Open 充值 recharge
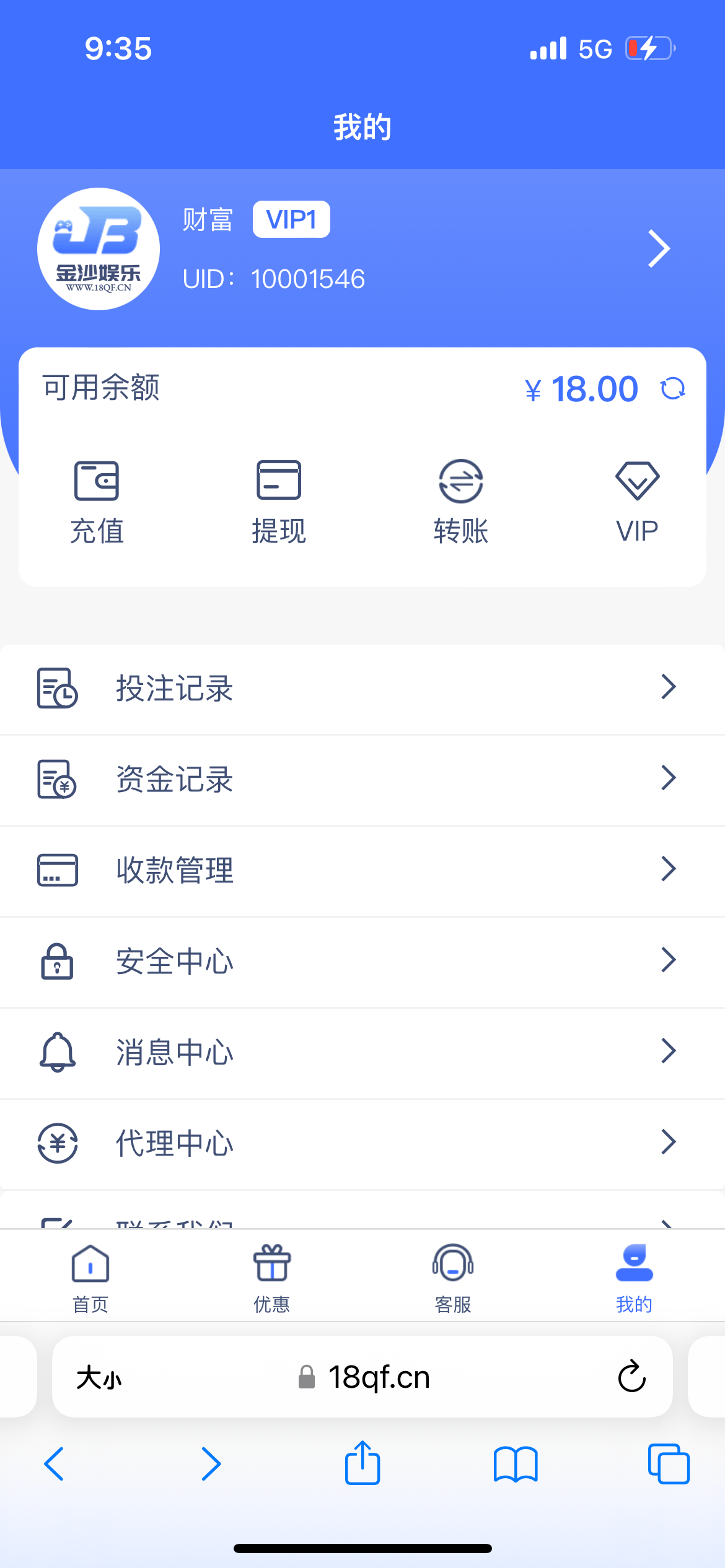The width and height of the screenshot is (725, 1568). point(97,502)
